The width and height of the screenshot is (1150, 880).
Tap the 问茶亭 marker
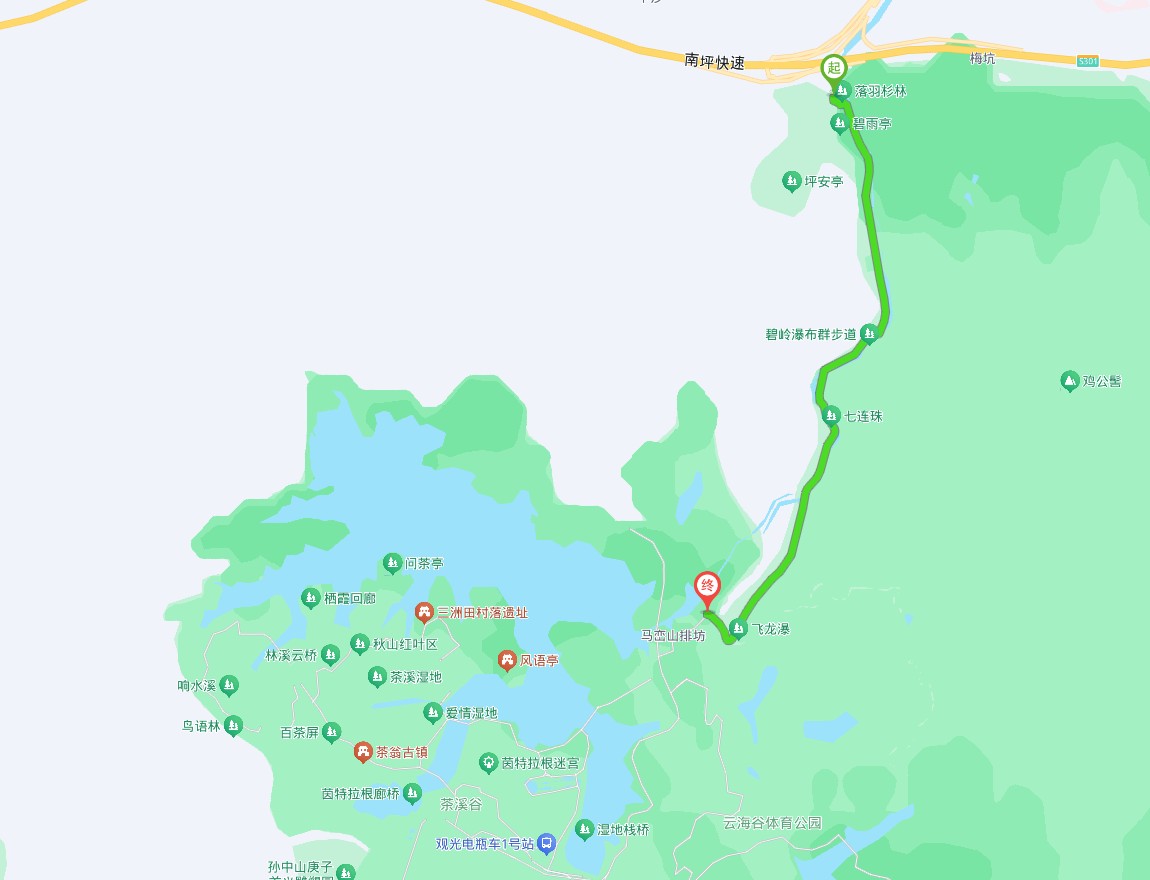click(392, 564)
